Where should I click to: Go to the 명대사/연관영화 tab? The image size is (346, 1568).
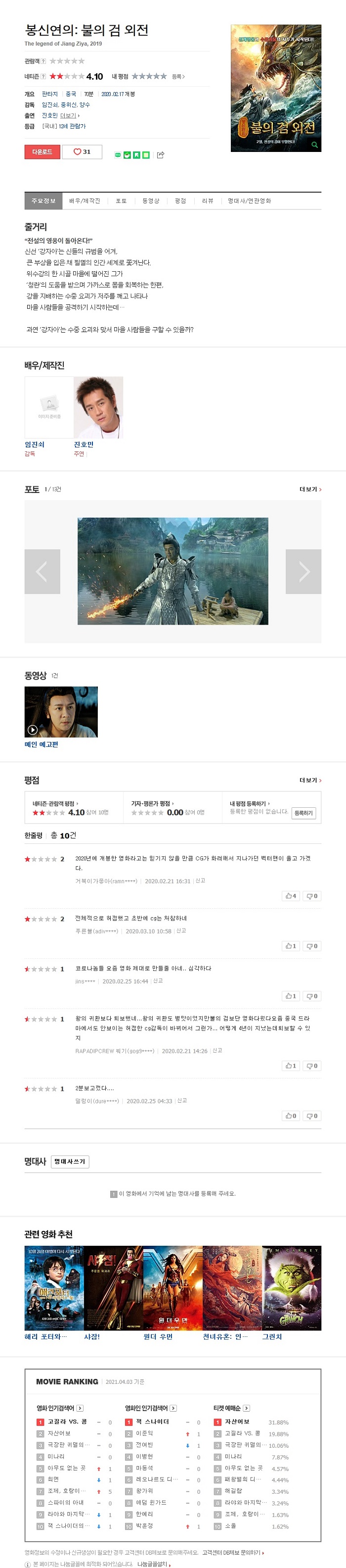point(249,201)
